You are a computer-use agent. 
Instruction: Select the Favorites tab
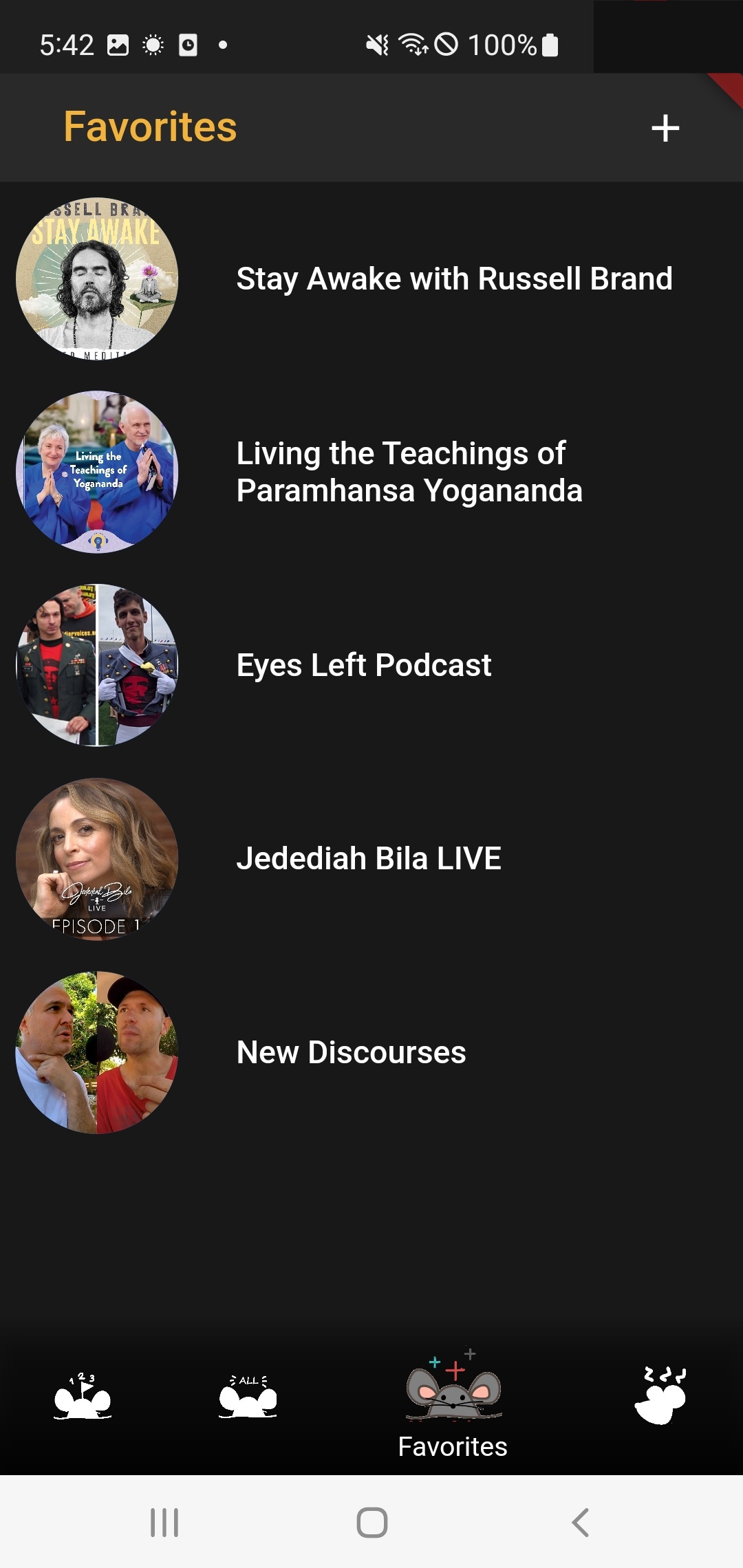point(453,1403)
